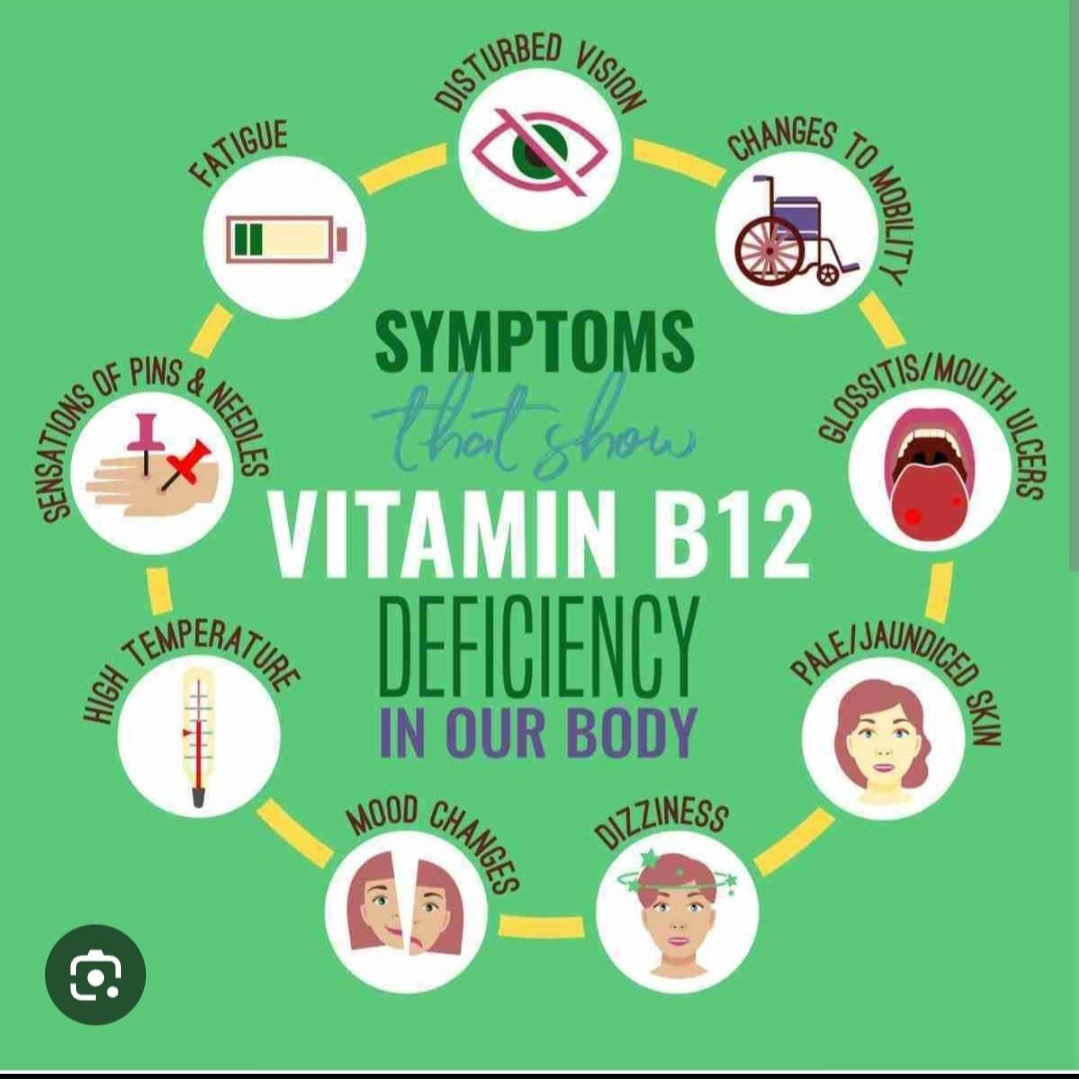
Task: Open the visual search lens icon
Action: coord(96,974)
